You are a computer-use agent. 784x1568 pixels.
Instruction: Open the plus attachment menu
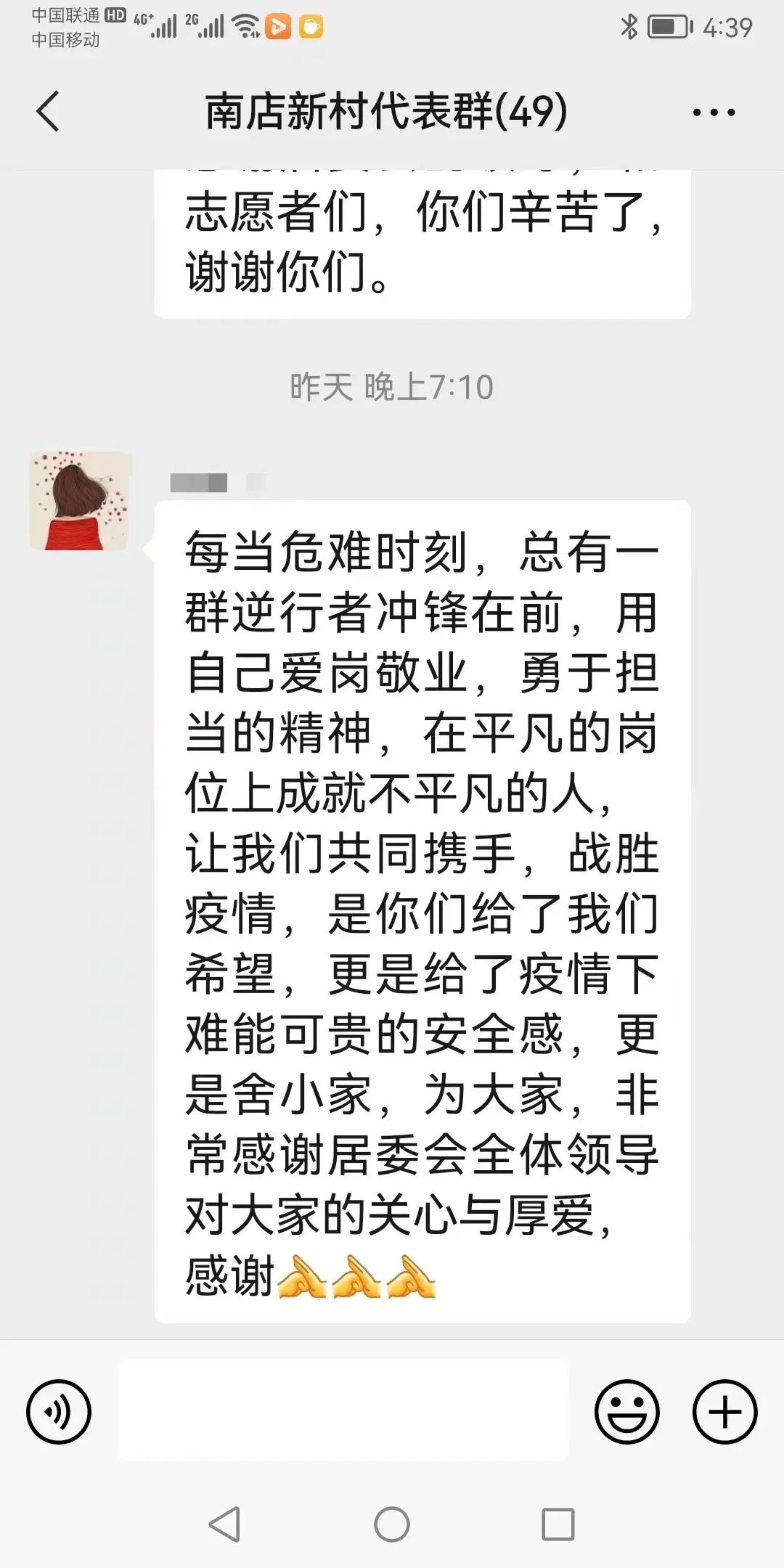tap(724, 1411)
